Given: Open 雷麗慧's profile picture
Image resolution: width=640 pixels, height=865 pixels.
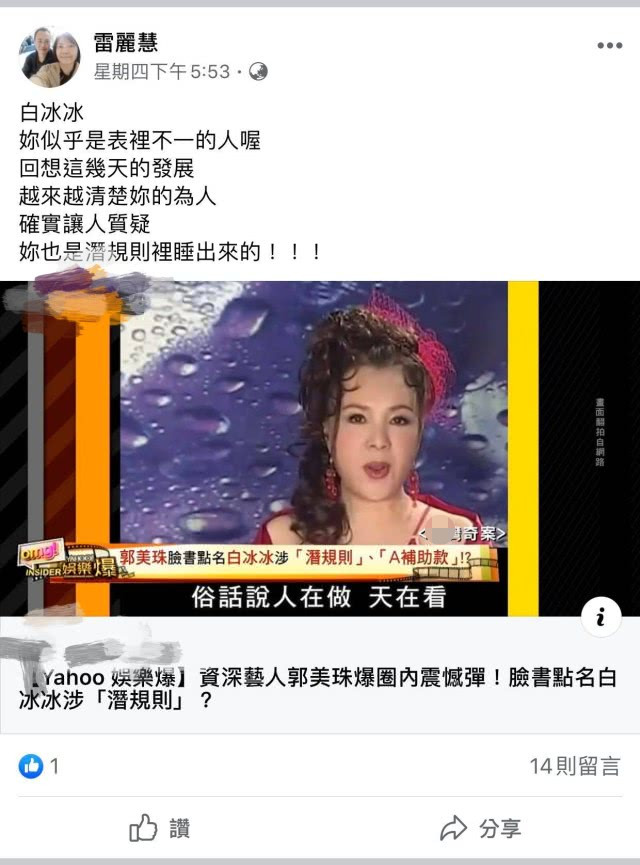Looking at the screenshot, I should [x=49, y=56].
